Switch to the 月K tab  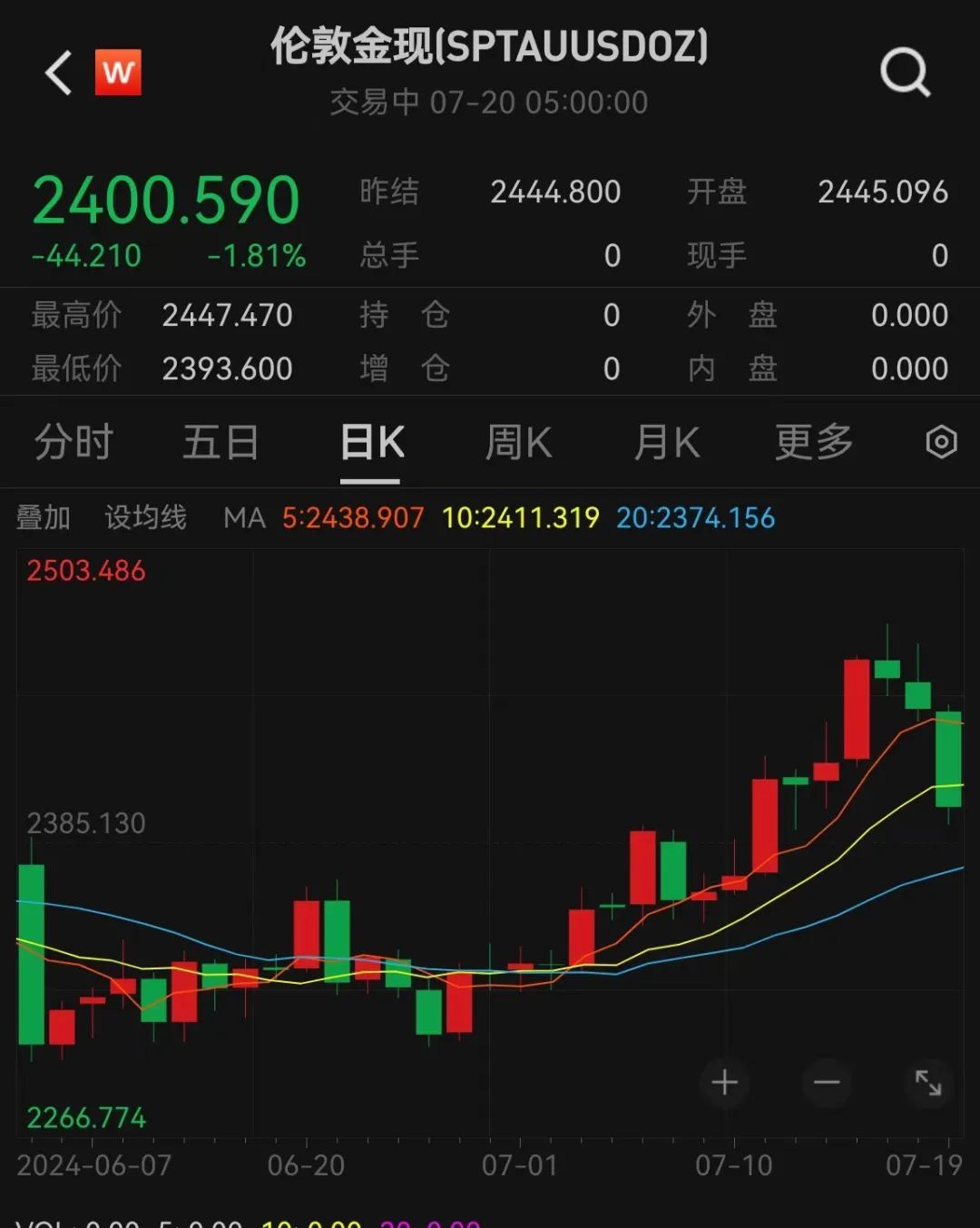click(667, 443)
